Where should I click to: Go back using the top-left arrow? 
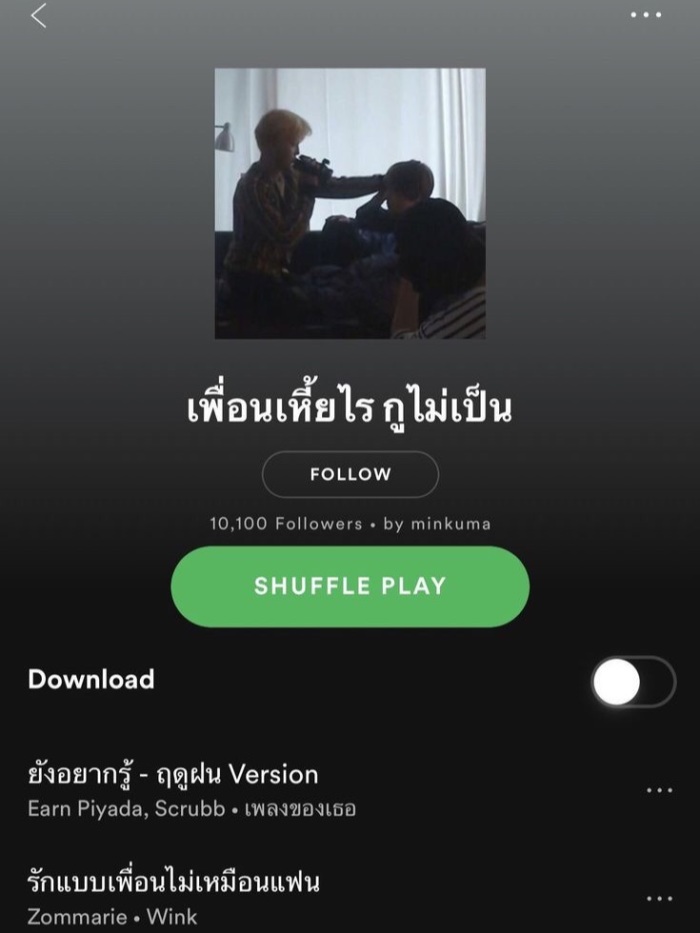39,16
